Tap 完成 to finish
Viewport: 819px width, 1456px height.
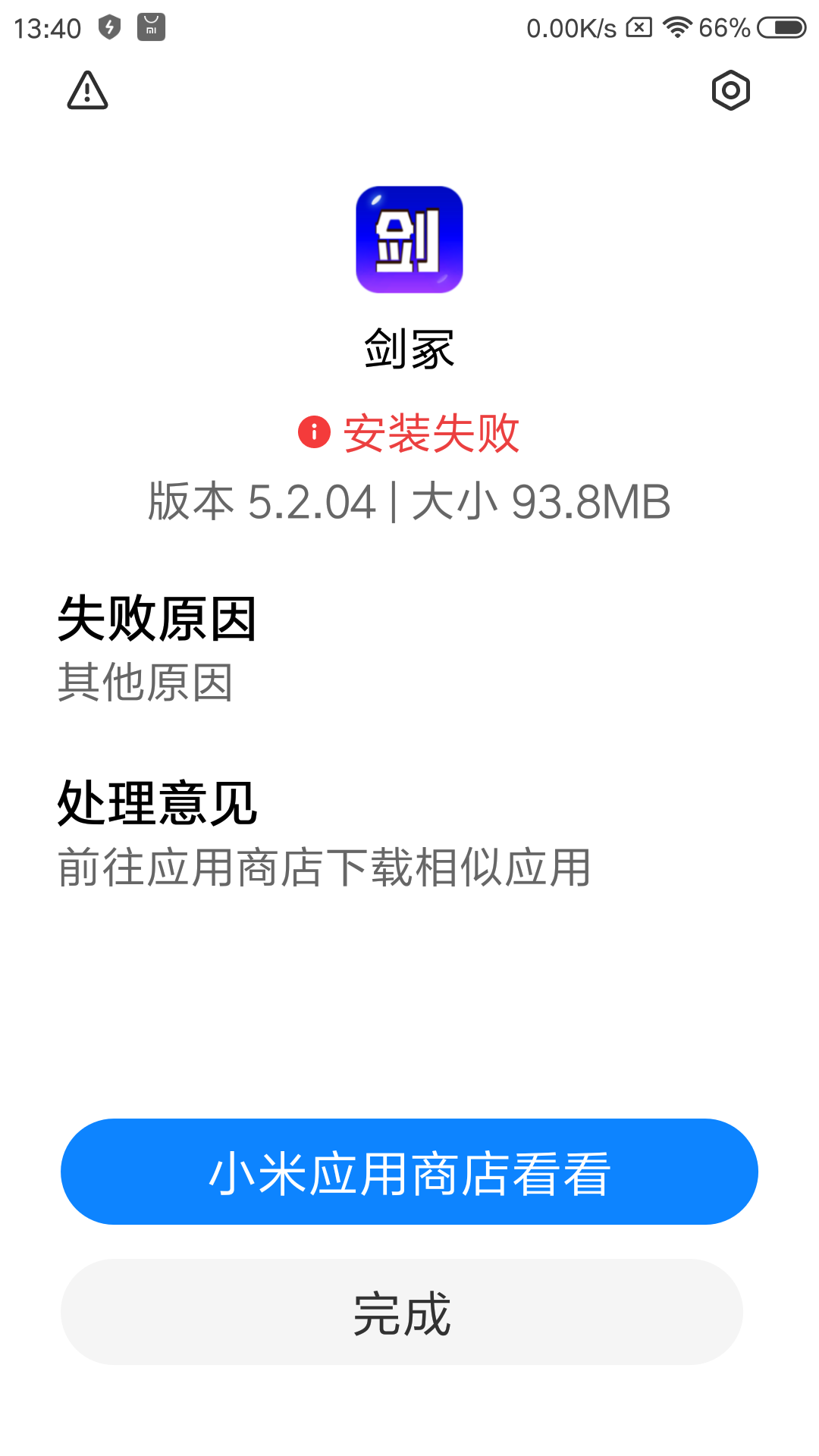[402, 1312]
